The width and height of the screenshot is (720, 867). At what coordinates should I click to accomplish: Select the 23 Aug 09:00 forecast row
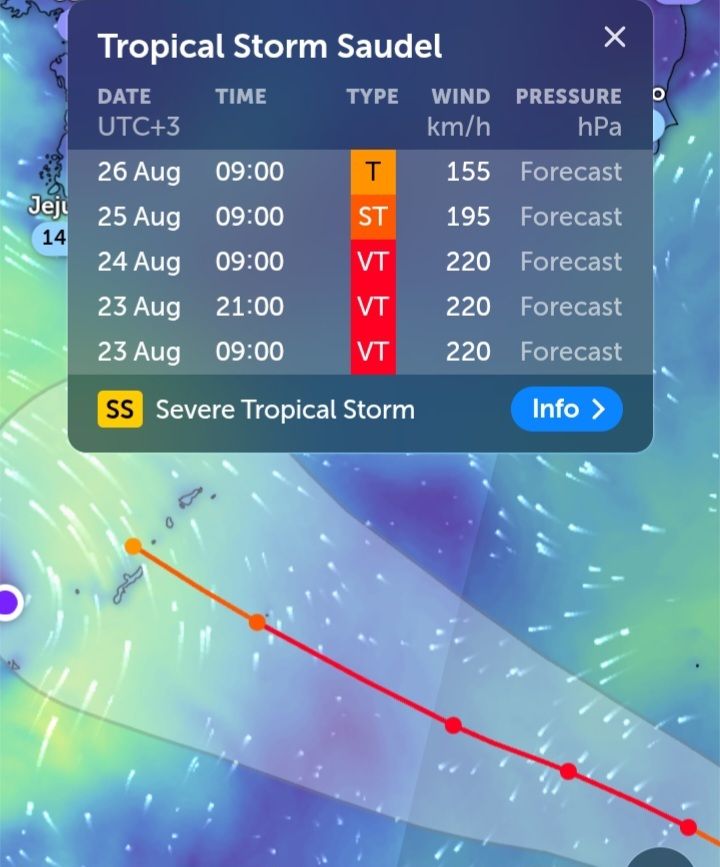point(360,352)
